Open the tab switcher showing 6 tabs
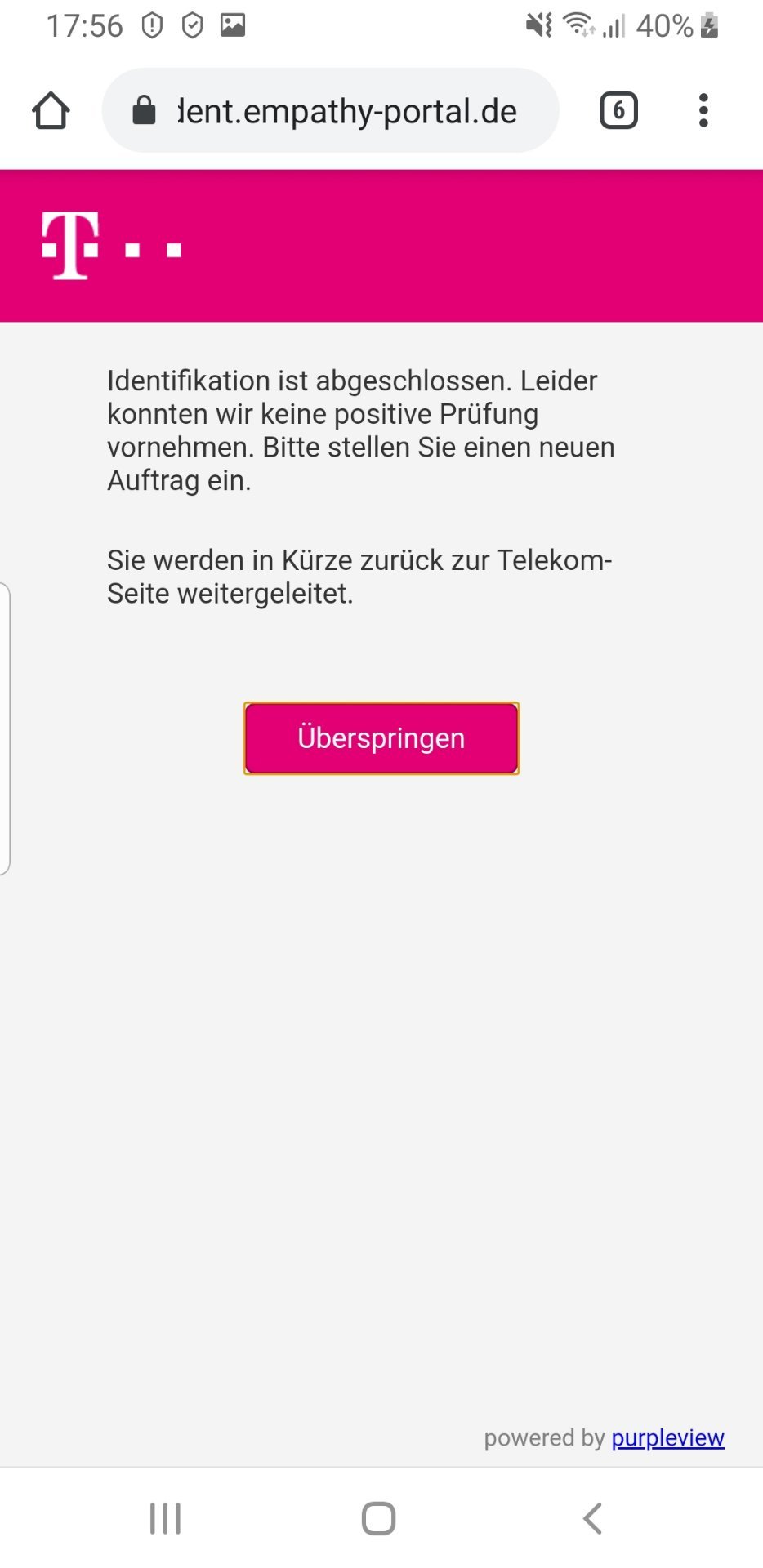This screenshot has height=1568, width=763. pos(618,110)
